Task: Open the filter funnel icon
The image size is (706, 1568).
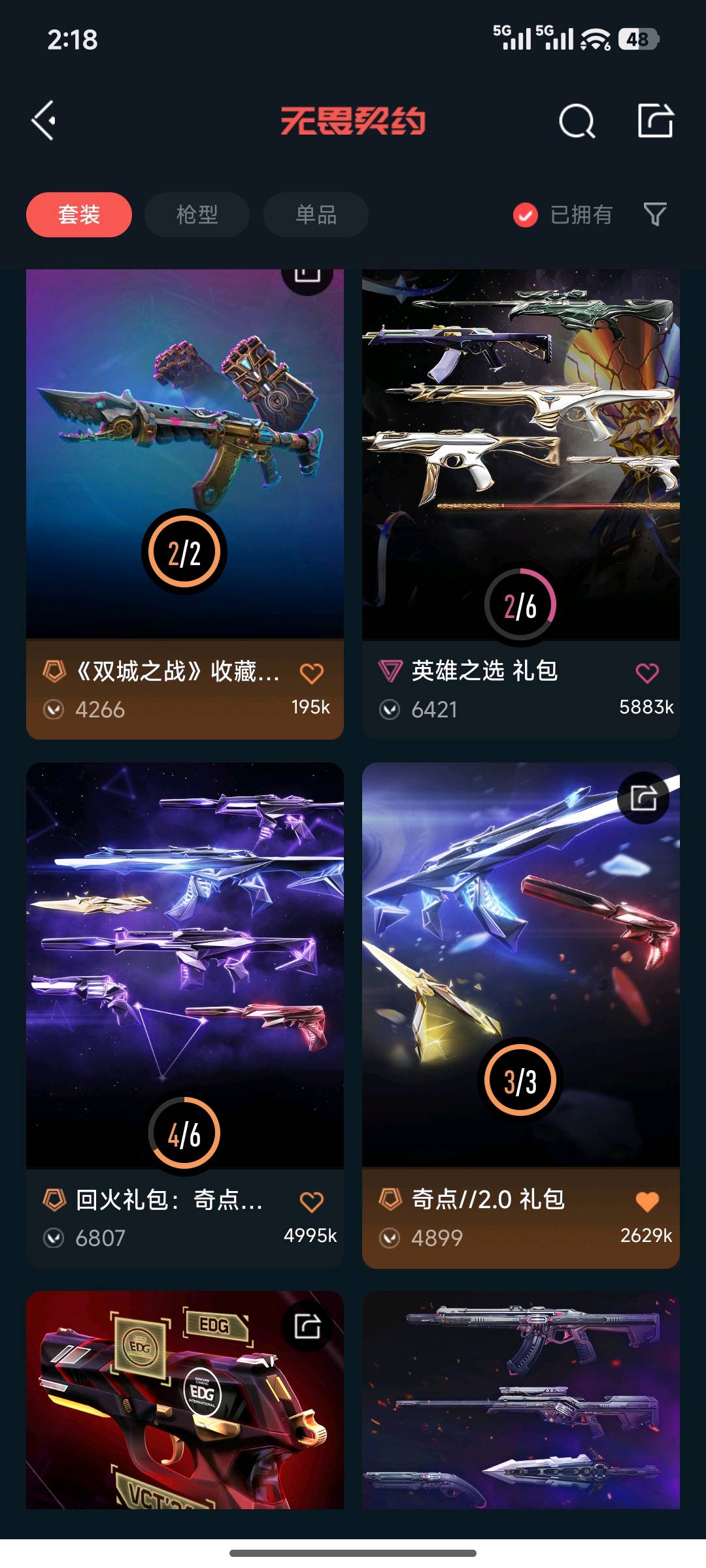Action: point(654,214)
